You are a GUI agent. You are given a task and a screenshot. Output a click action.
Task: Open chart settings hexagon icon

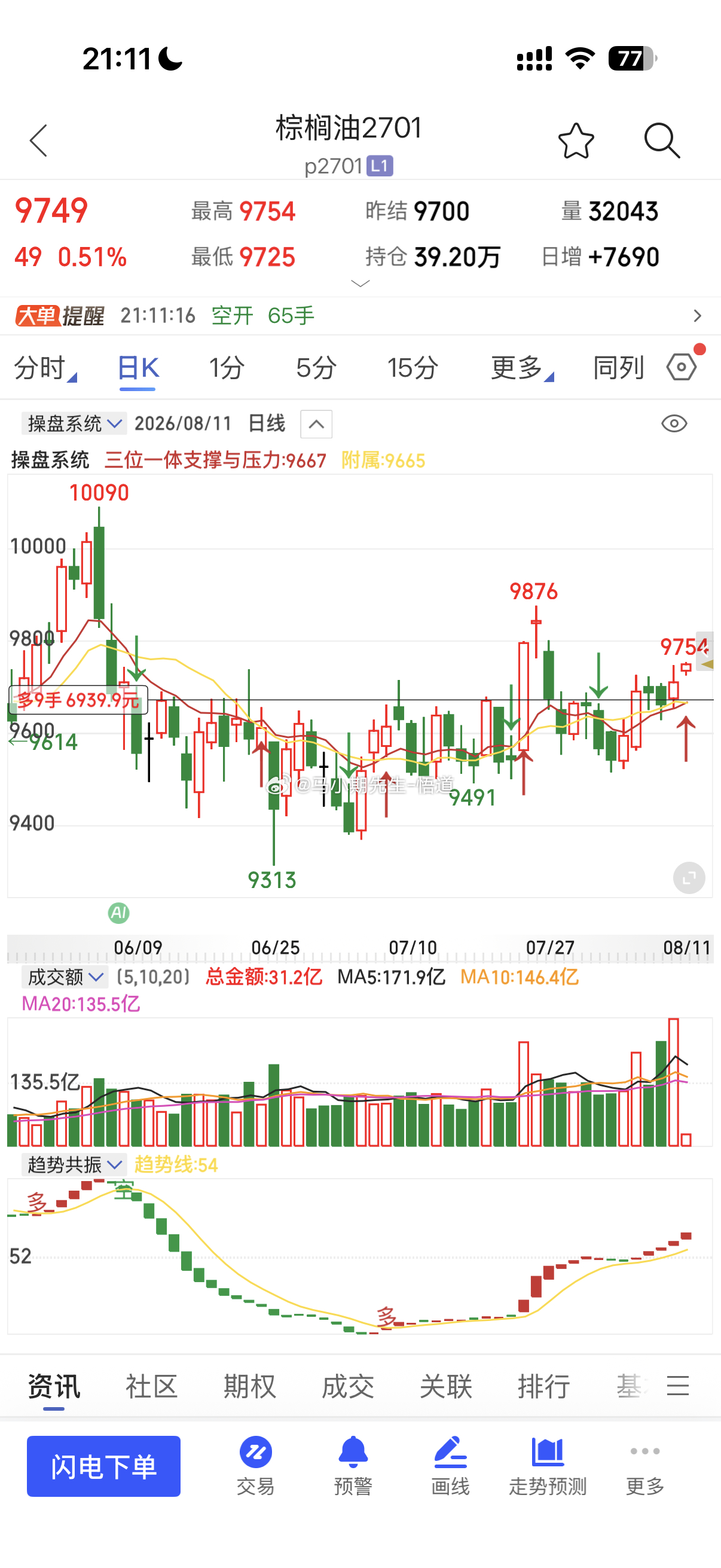point(682,367)
